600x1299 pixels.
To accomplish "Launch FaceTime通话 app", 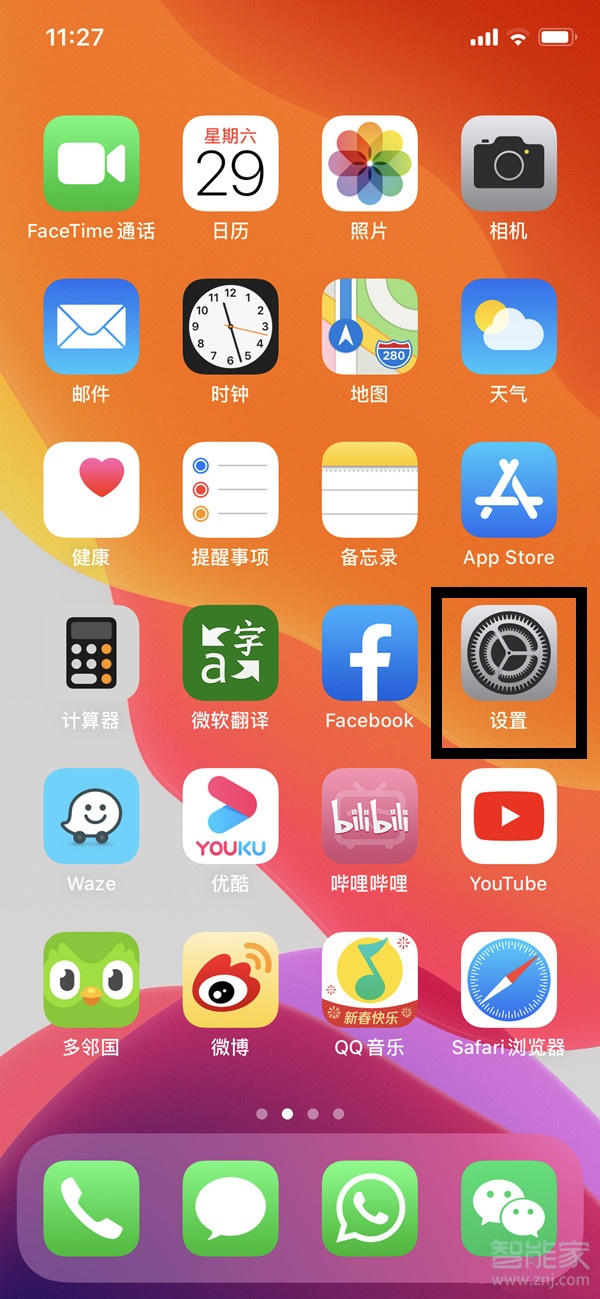I will pyautogui.click(x=91, y=163).
